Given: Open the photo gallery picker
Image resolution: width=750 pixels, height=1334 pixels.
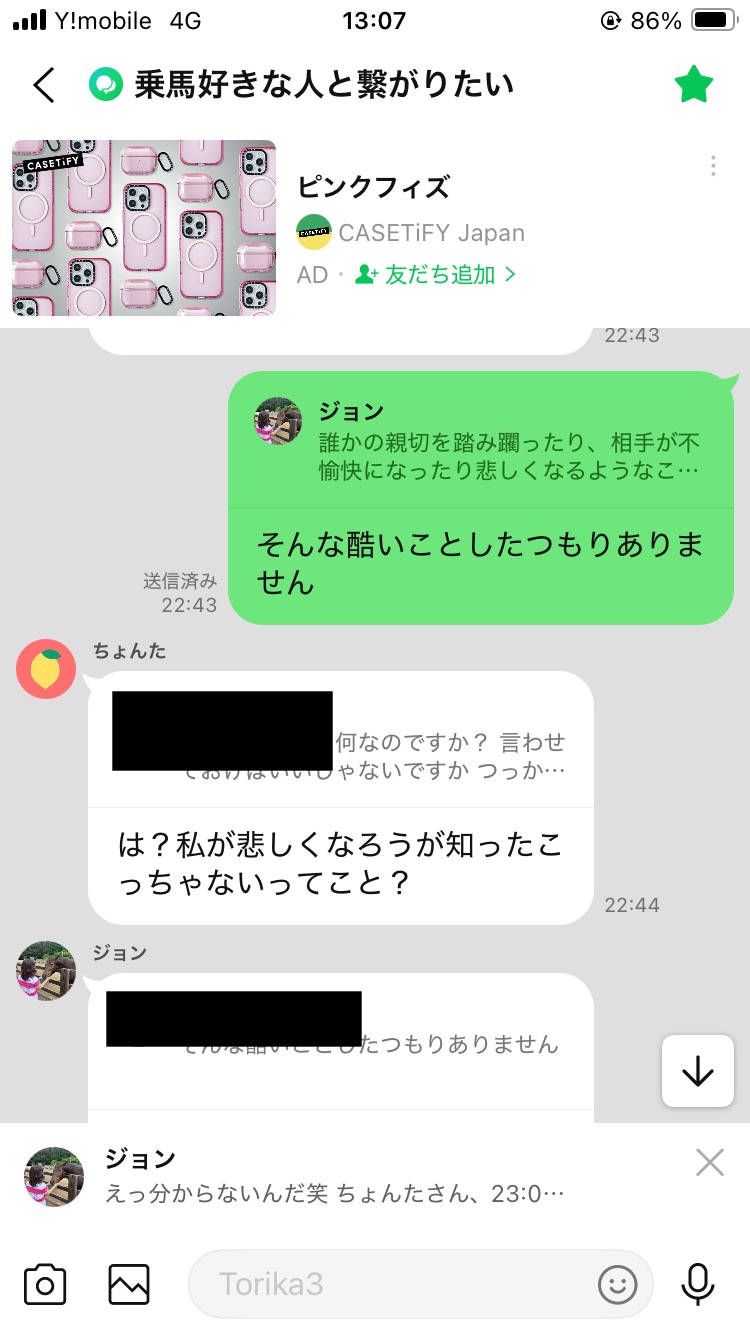Looking at the screenshot, I should [129, 1284].
